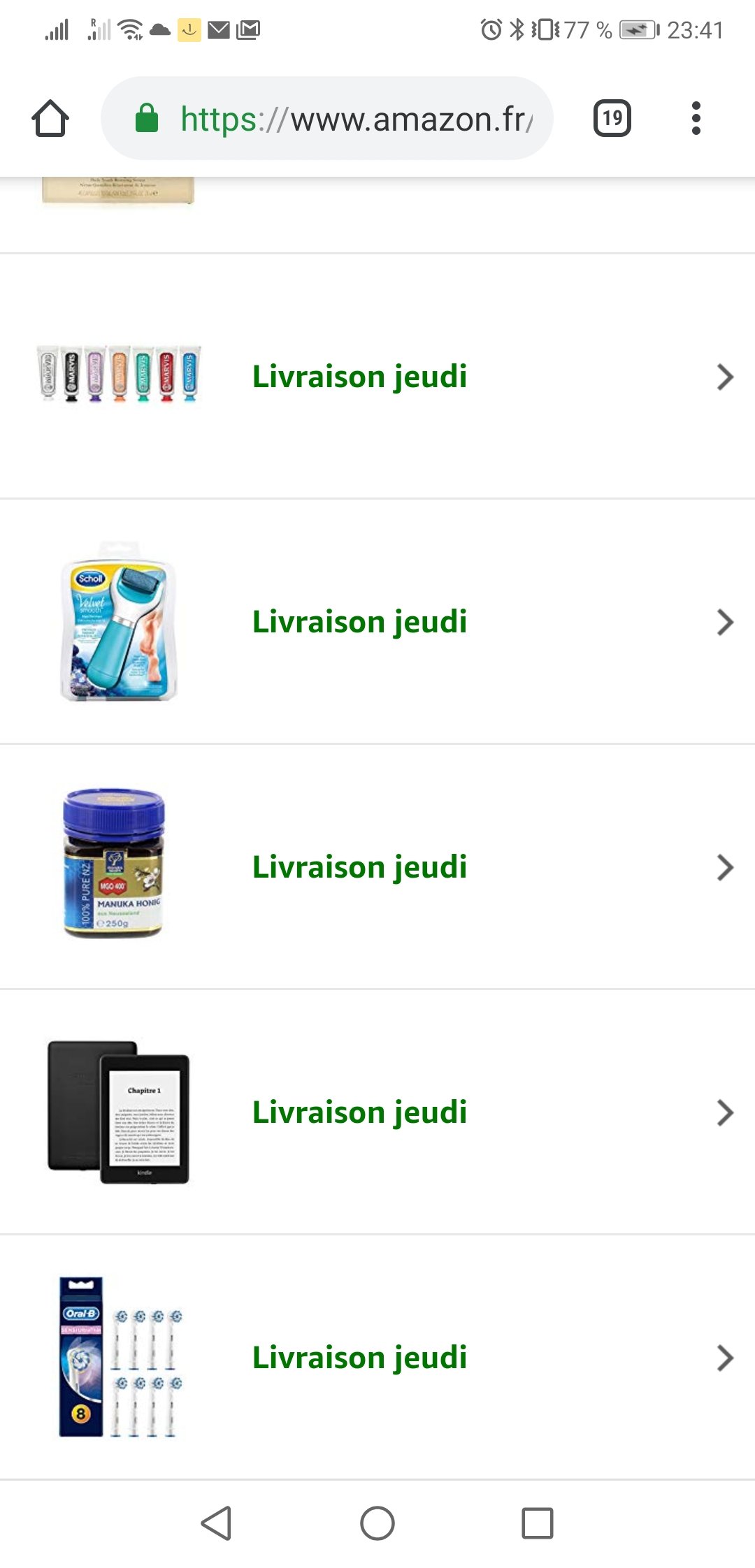This screenshot has height=1568, width=755.
Task: Tap the amazon.fr address bar
Action: [327, 118]
